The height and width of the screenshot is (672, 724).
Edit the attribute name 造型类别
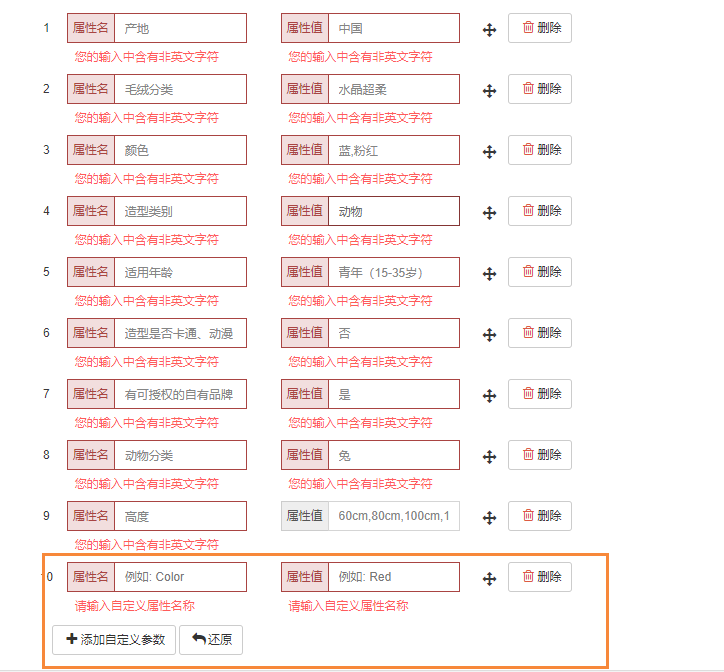[x=180, y=211]
